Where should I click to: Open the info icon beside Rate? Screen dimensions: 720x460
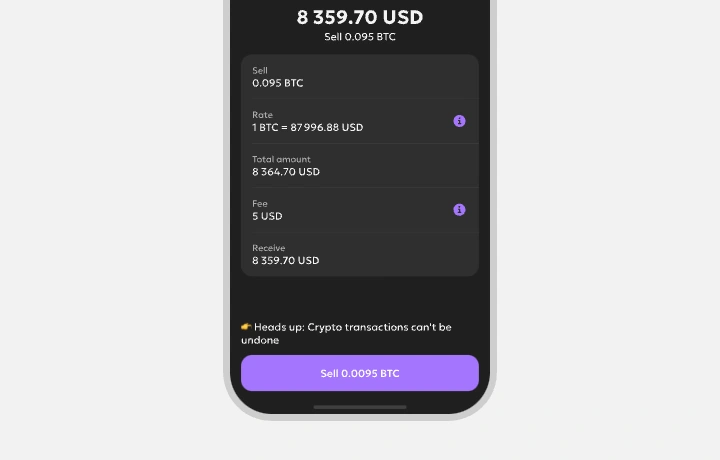point(459,121)
